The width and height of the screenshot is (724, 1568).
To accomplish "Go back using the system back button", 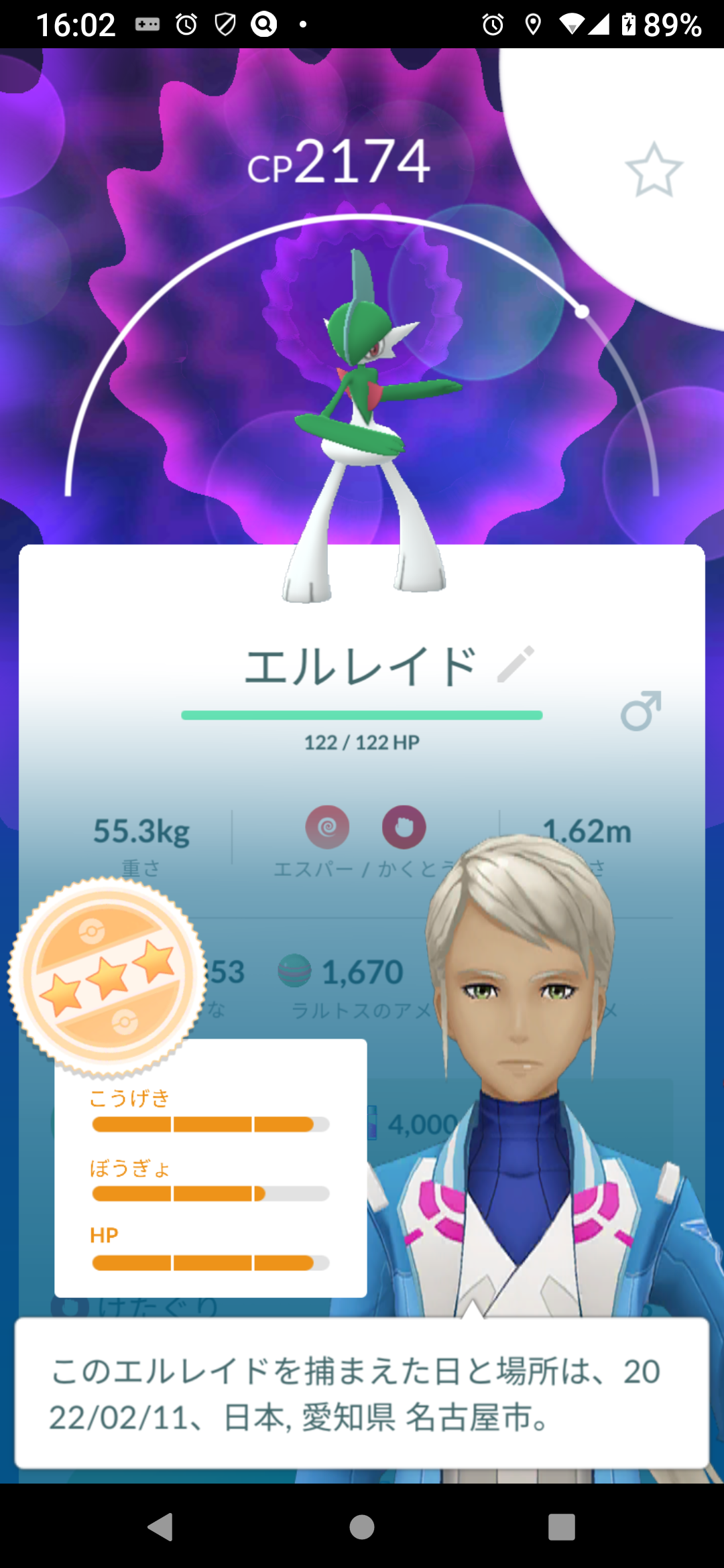I will (161, 1527).
